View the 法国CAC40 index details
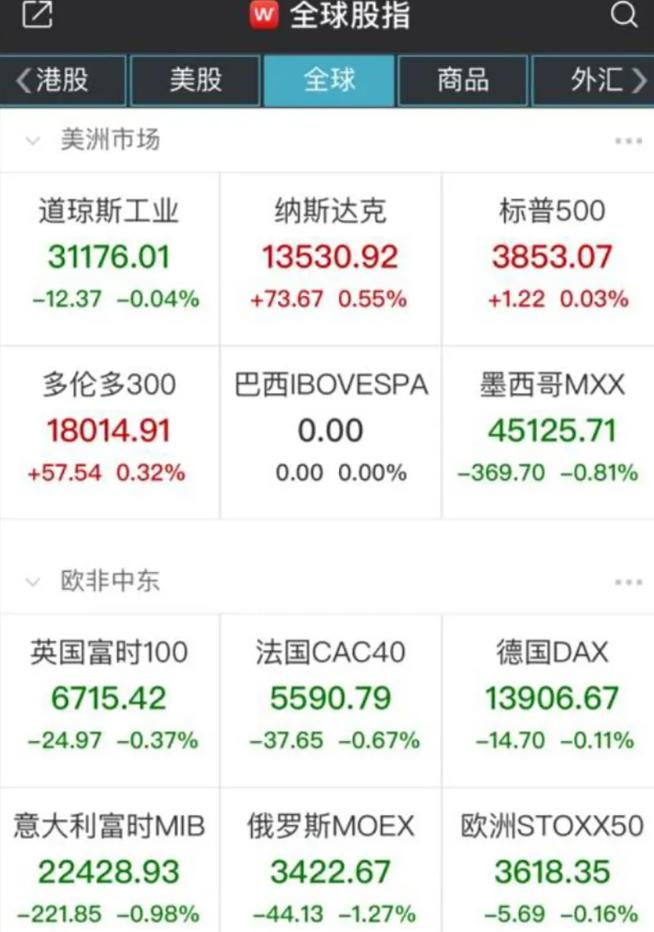 pyautogui.click(x=330, y=698)
